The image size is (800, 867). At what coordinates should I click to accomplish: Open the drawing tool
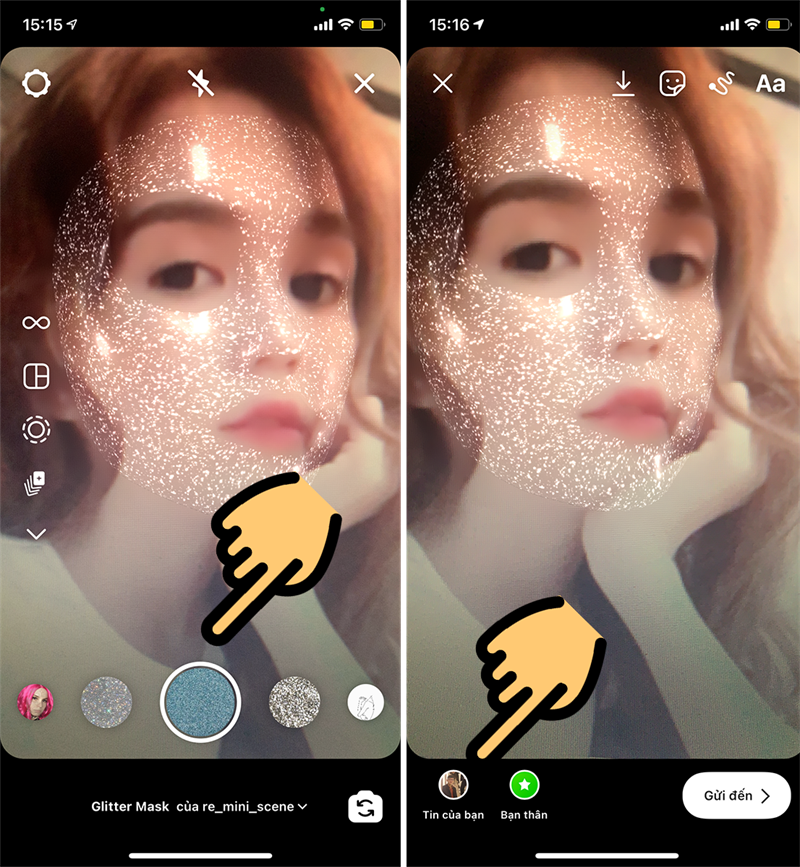(x=719, y=84)
